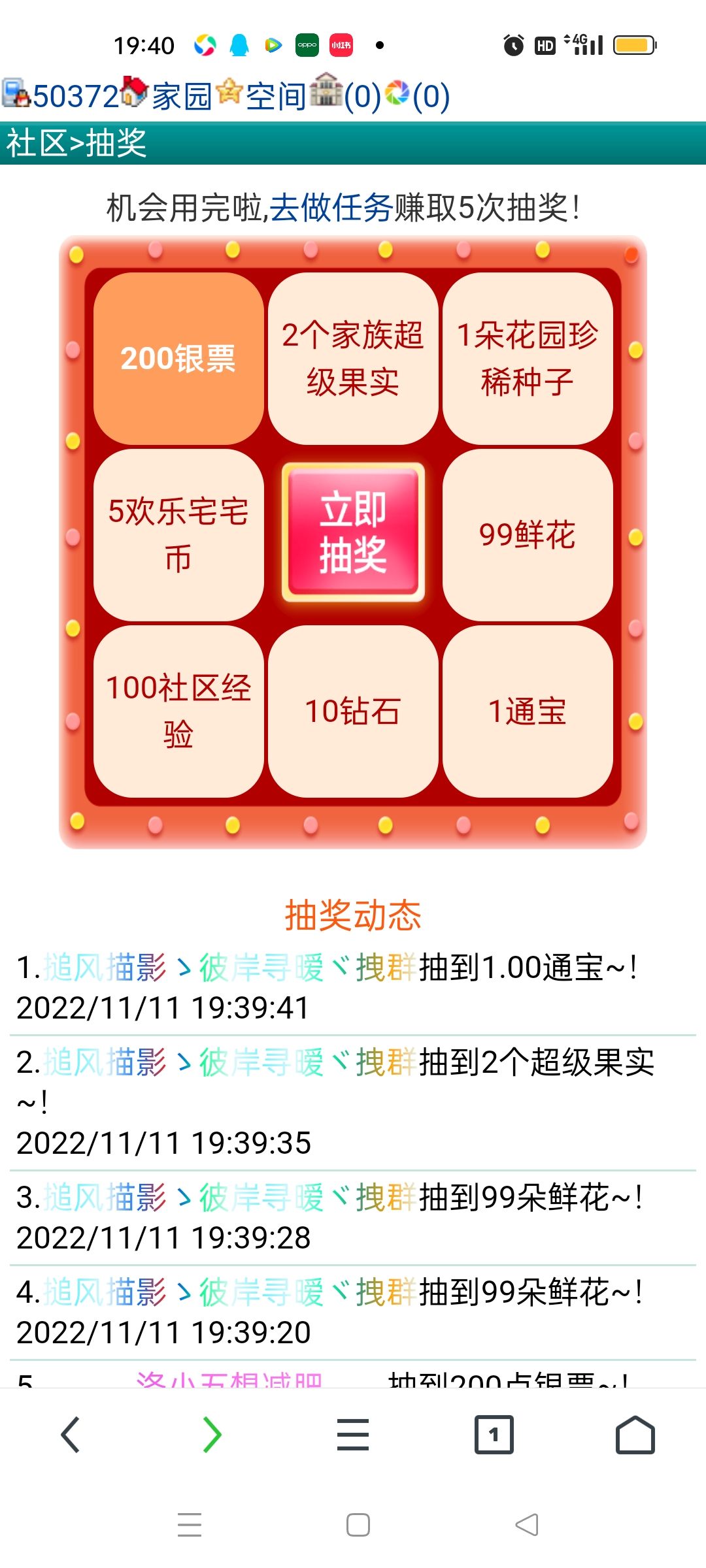Open the 空间 link at top
This screenshot has width=706, height=1568.
click(x=275, y=96)
